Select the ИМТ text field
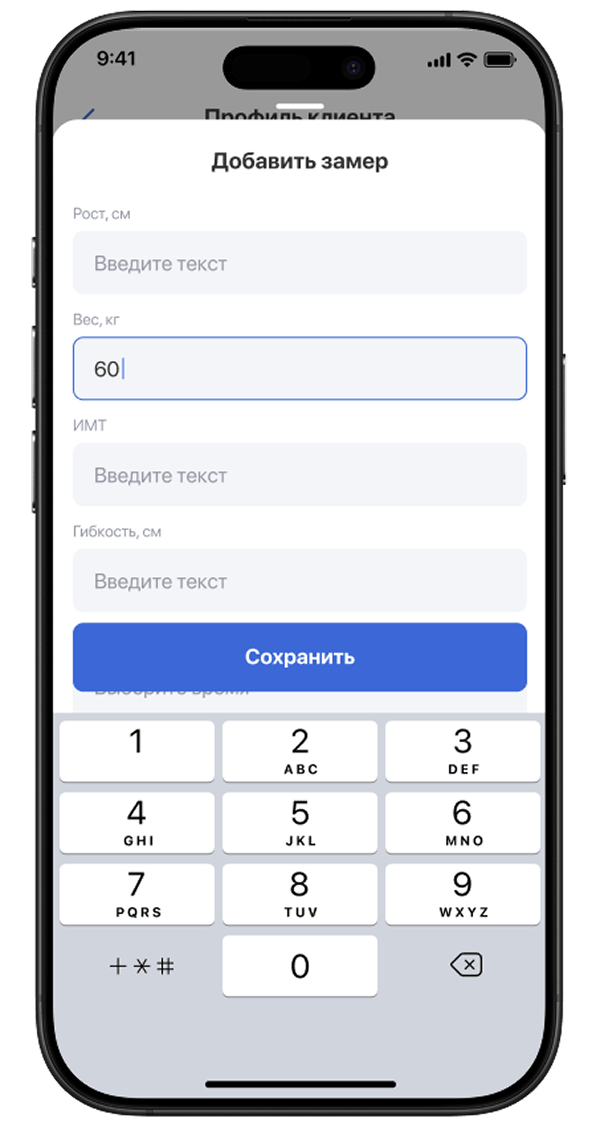 click(299, 475)
